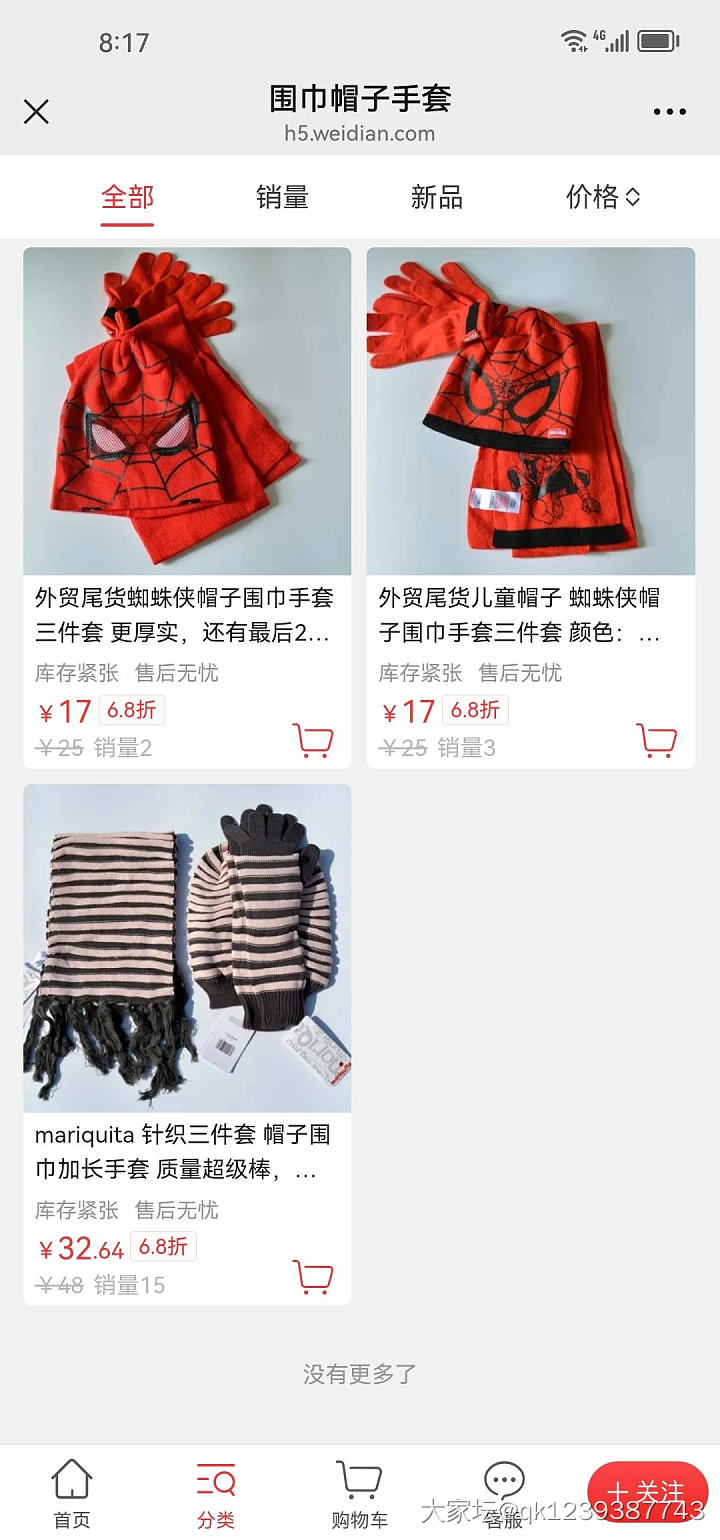Switch to the 销量 sales tab
The image size is (720, 1540).
click(281, 196)
